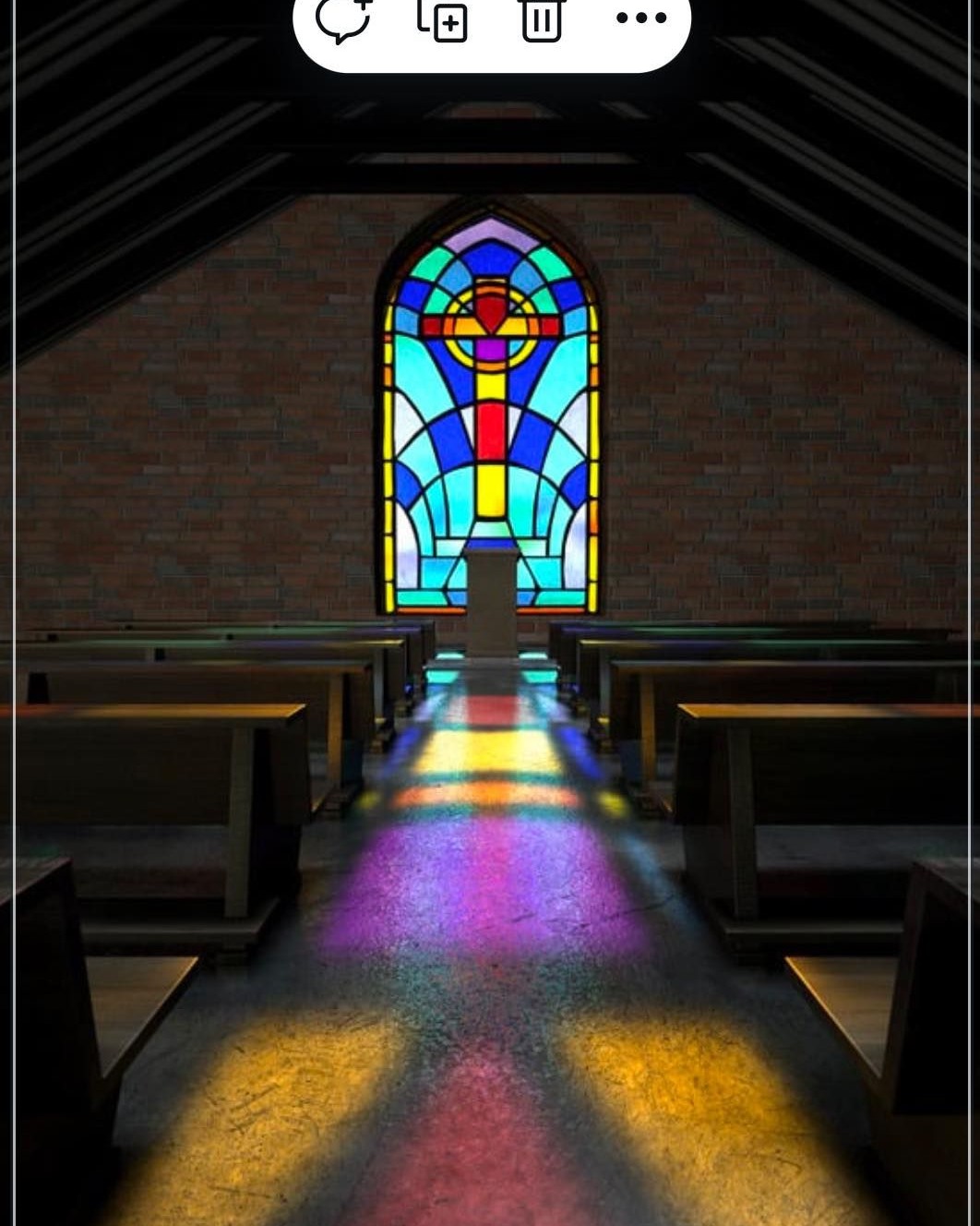Add a comment to the selected image

343,18
